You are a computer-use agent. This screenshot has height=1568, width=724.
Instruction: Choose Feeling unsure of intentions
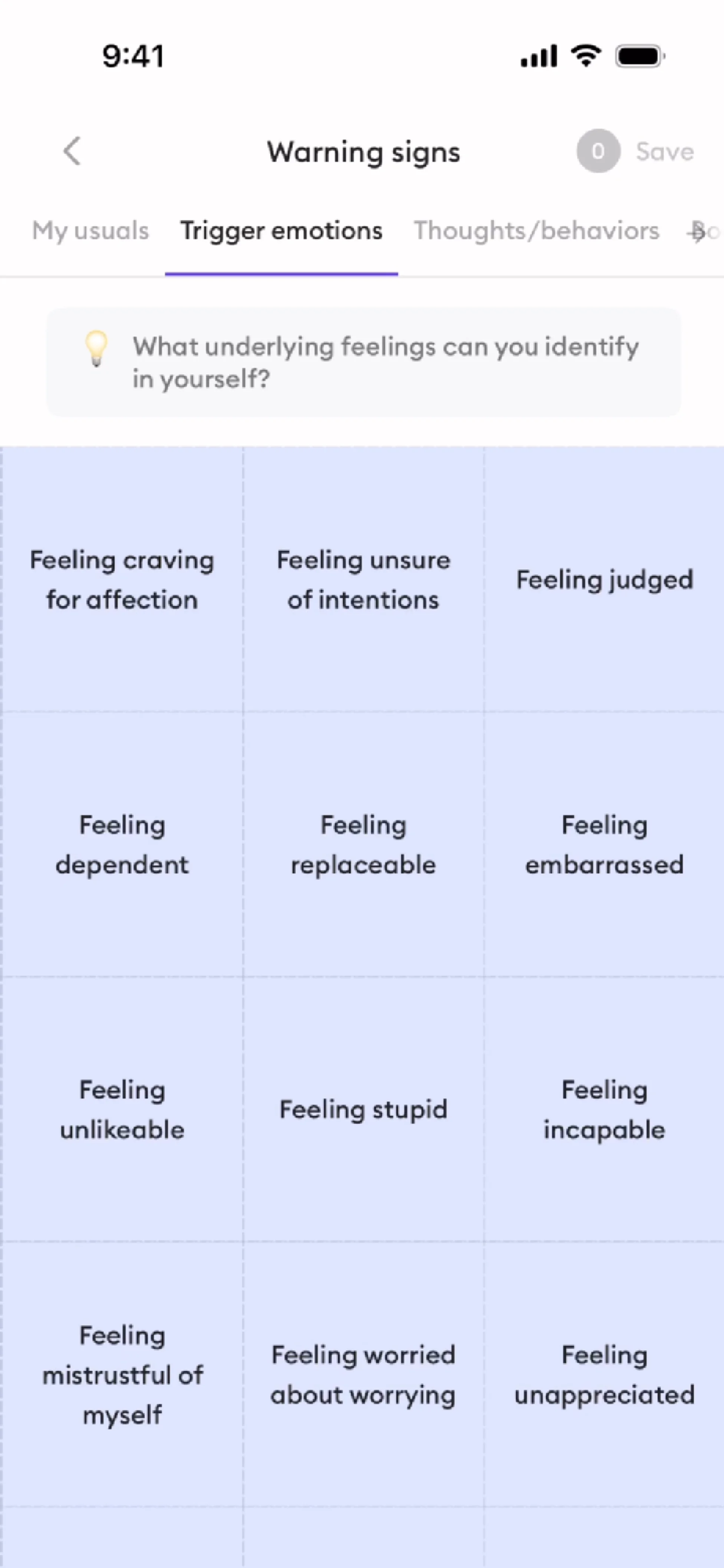point(364,579)
